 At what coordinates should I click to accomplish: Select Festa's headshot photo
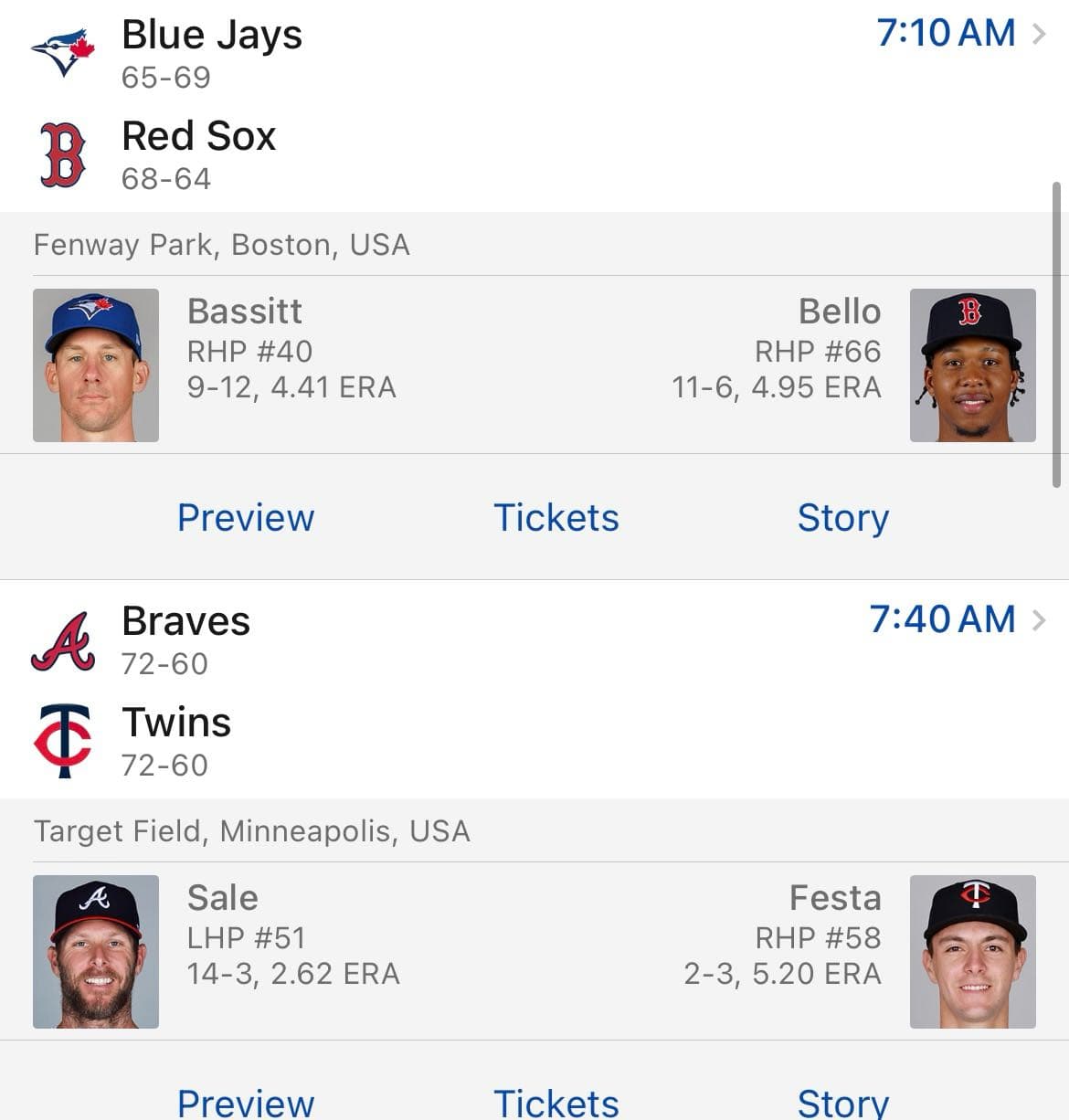tap(972, 950)
